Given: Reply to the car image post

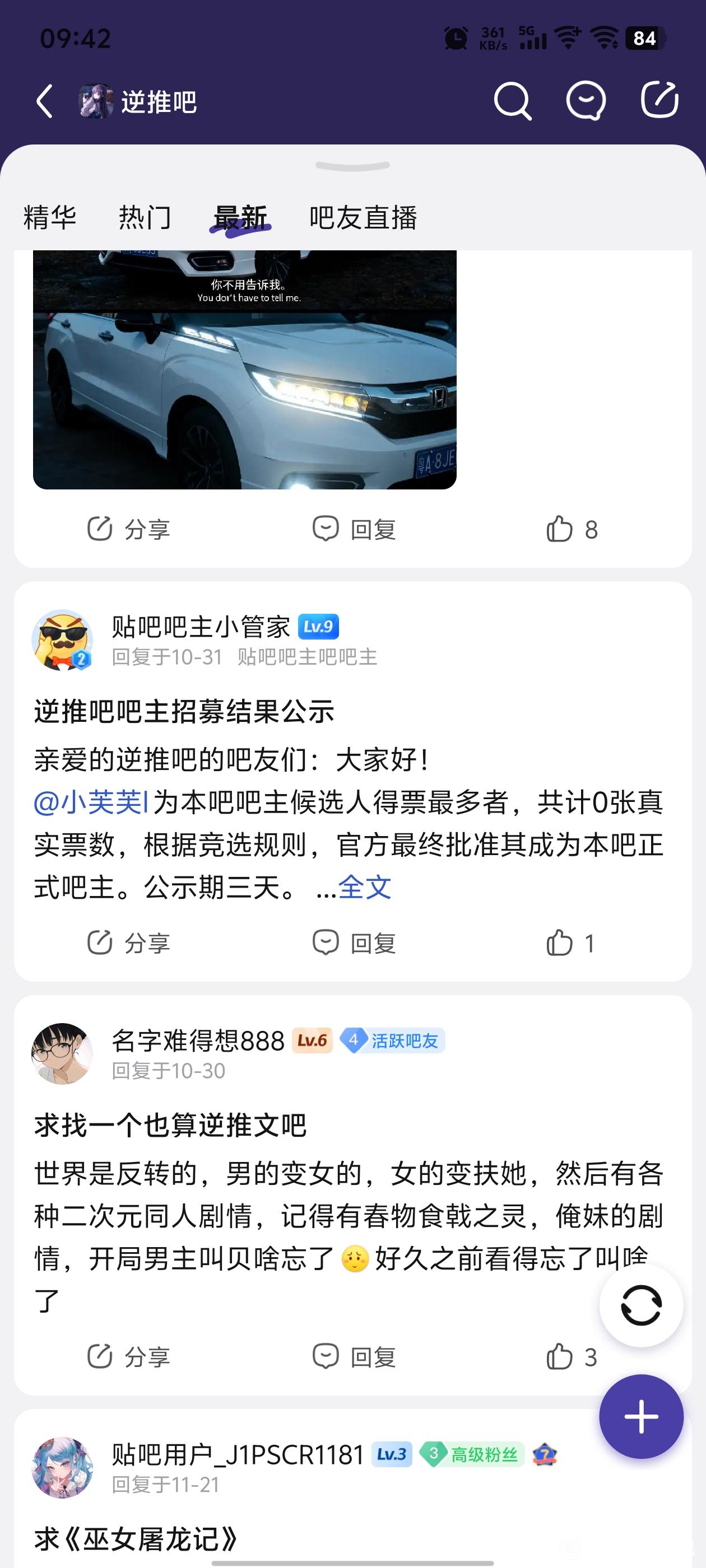Looking at the screenshot, I should pyautogui.click(x=354, y=529).
